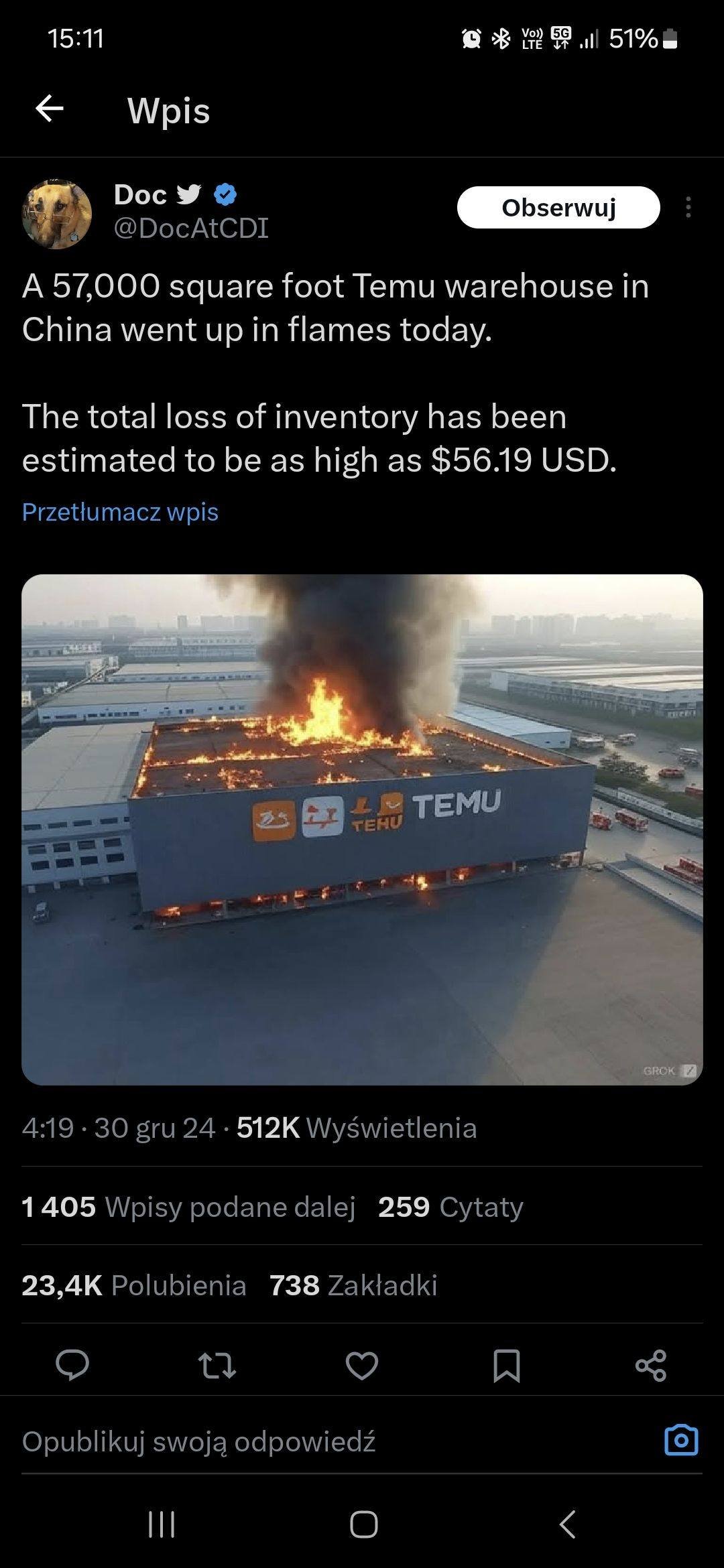Image resolution: width=724 pixels, height=1568 pixels.
Task: Like this post with the heart icon
Action: click(x=362, y=1365)
